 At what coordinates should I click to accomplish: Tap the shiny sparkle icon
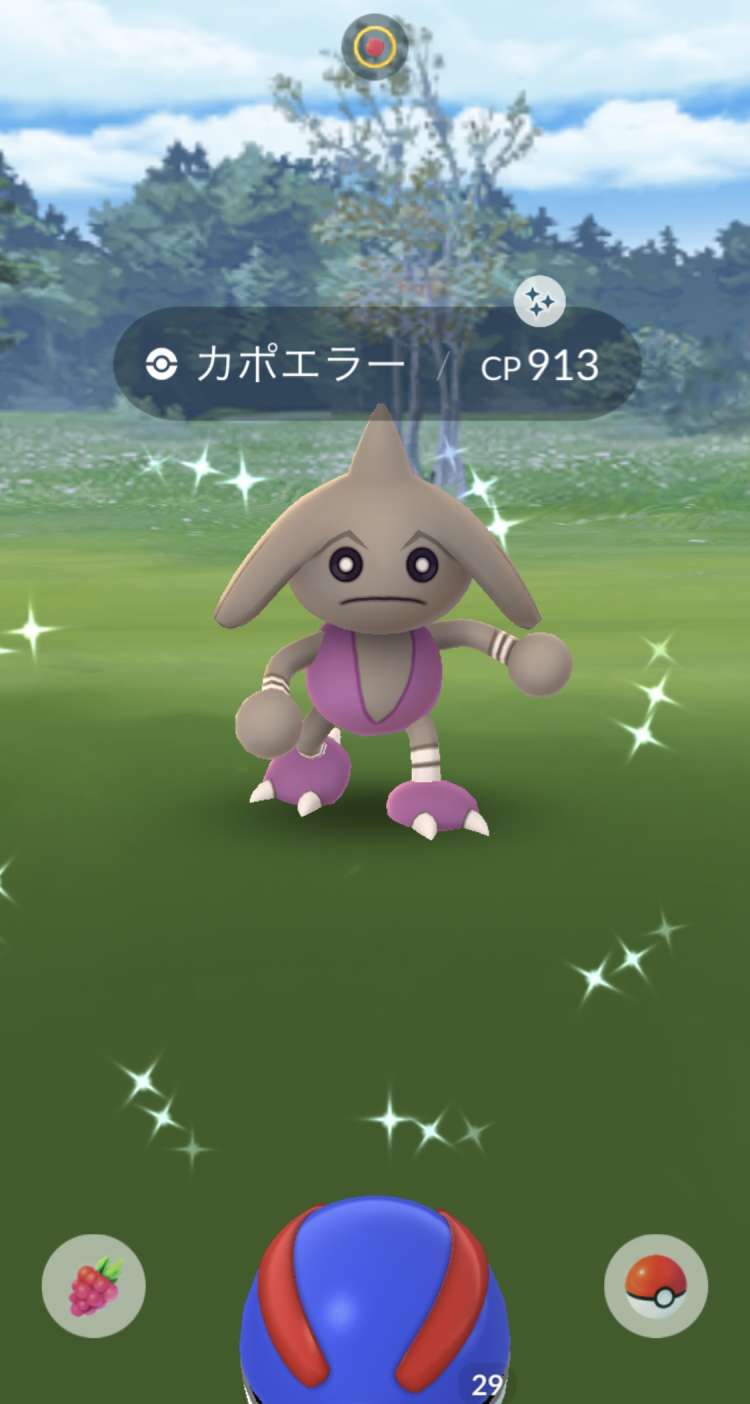540,301
